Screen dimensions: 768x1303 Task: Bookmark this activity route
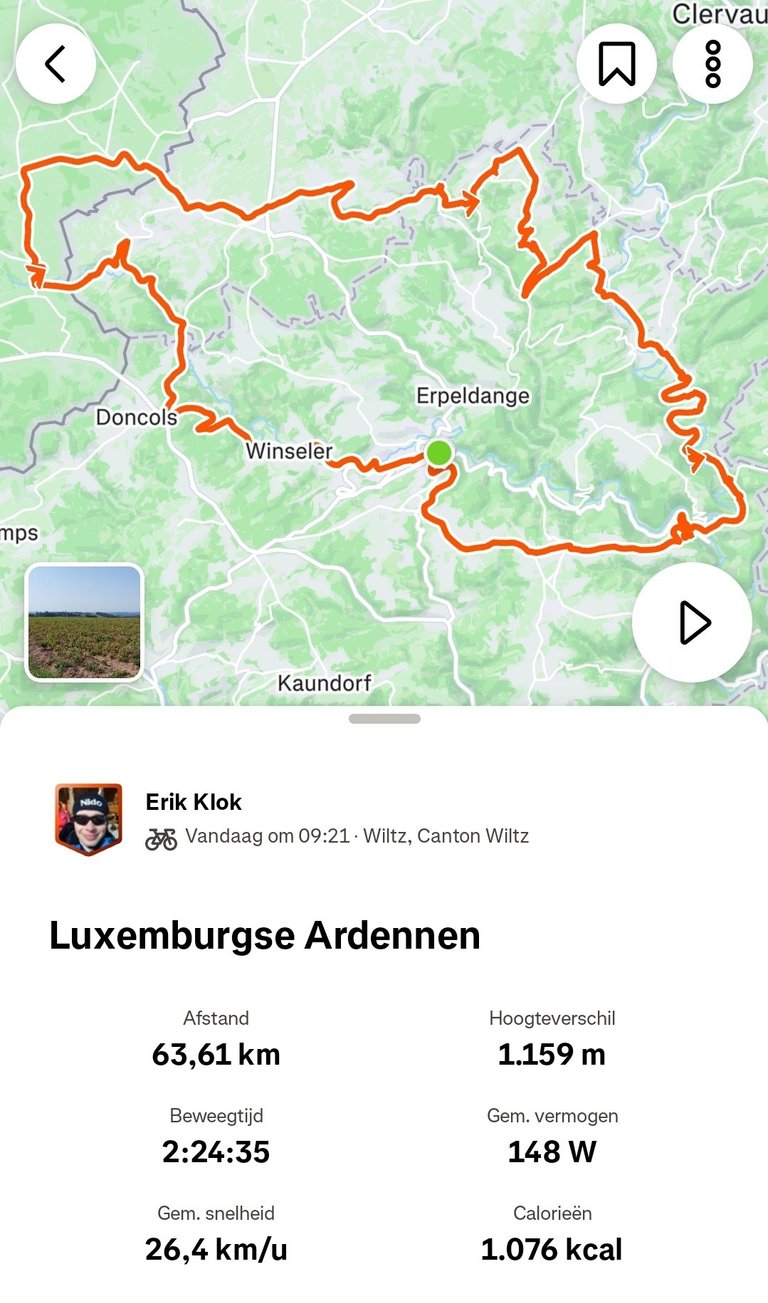coord(617,64)
